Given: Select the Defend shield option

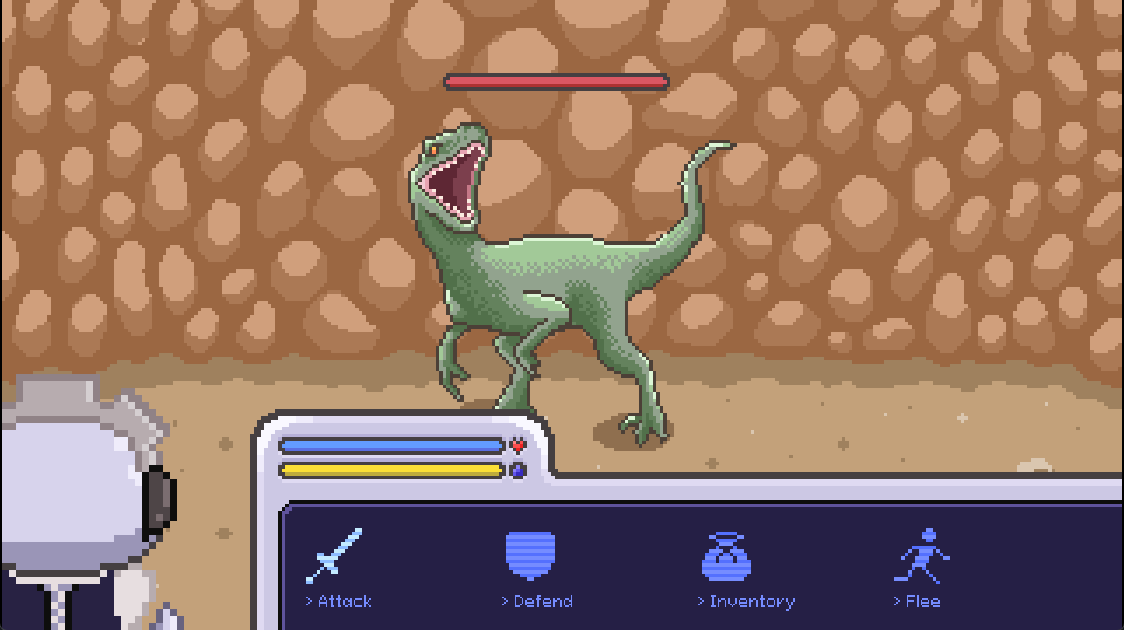Looking at the screenshot, I should tap(532, 567).
